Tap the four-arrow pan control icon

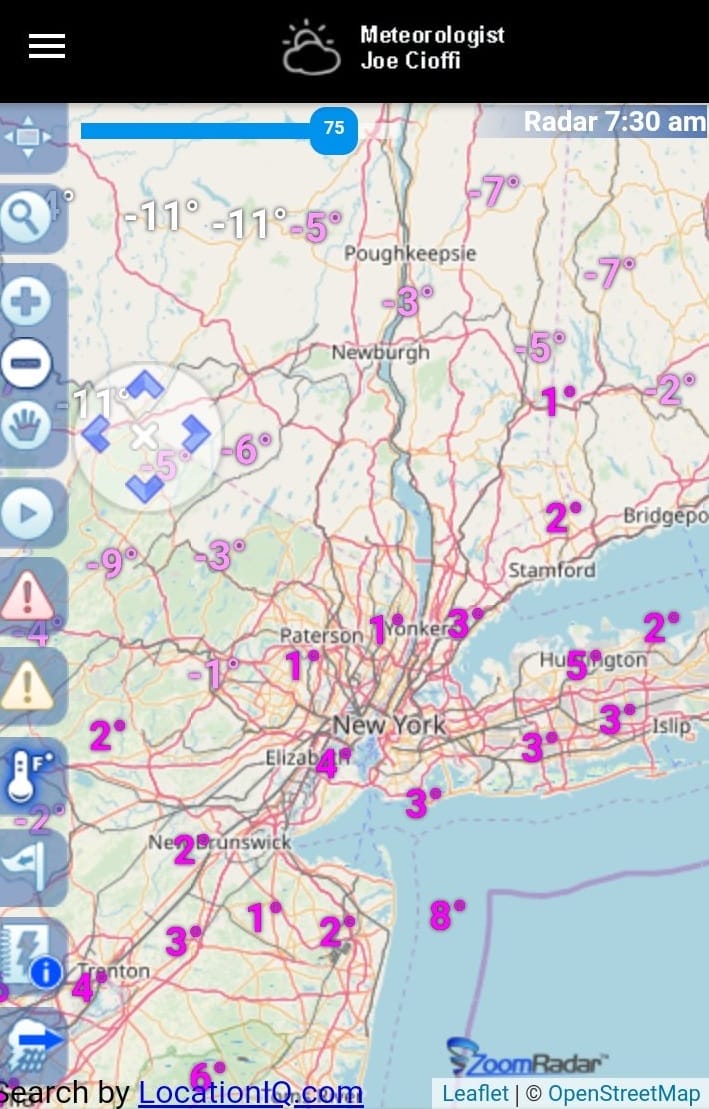[27, 136]
